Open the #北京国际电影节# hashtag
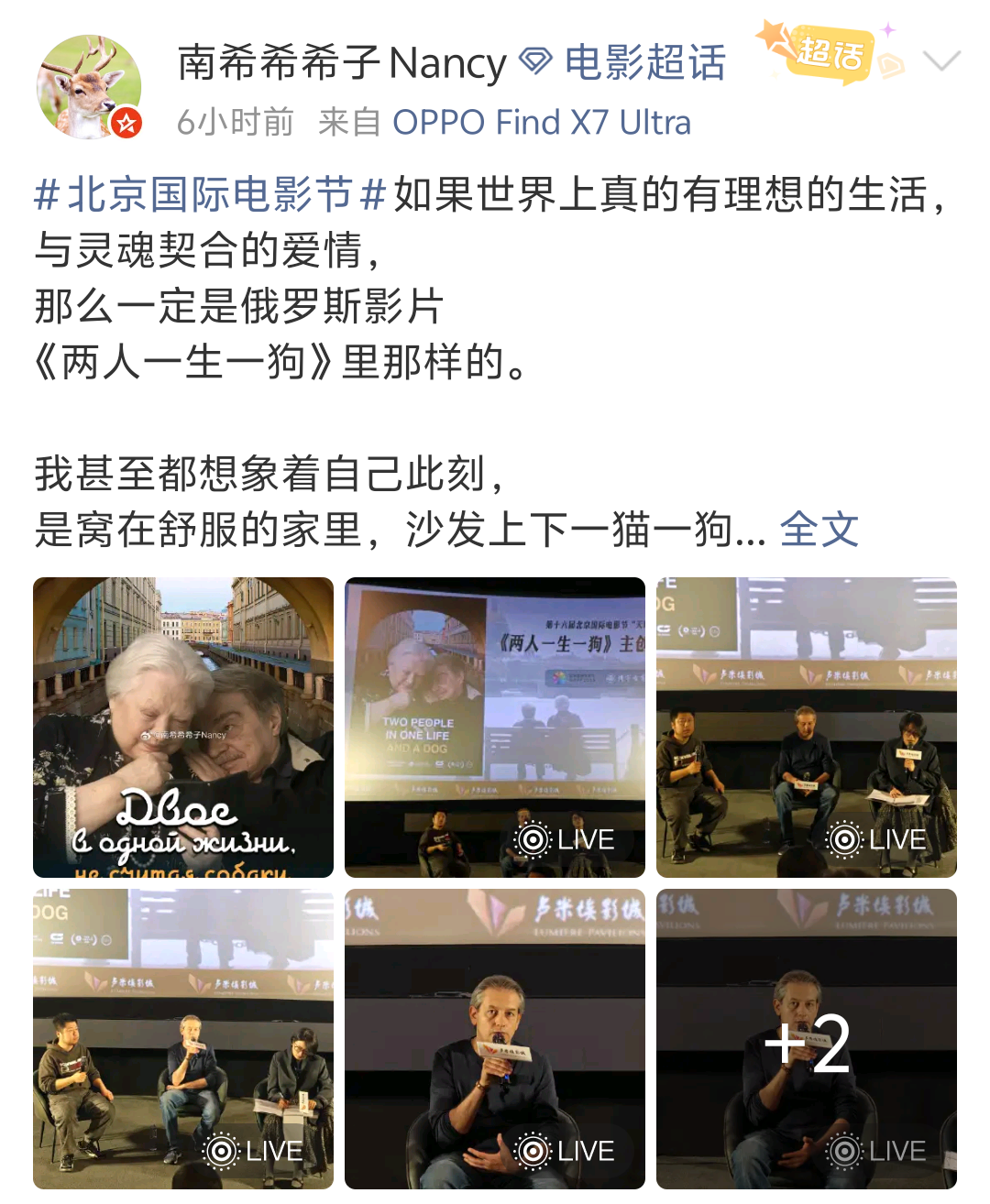Viewport: 990px width, 1204px height. (x=209, y=194)
